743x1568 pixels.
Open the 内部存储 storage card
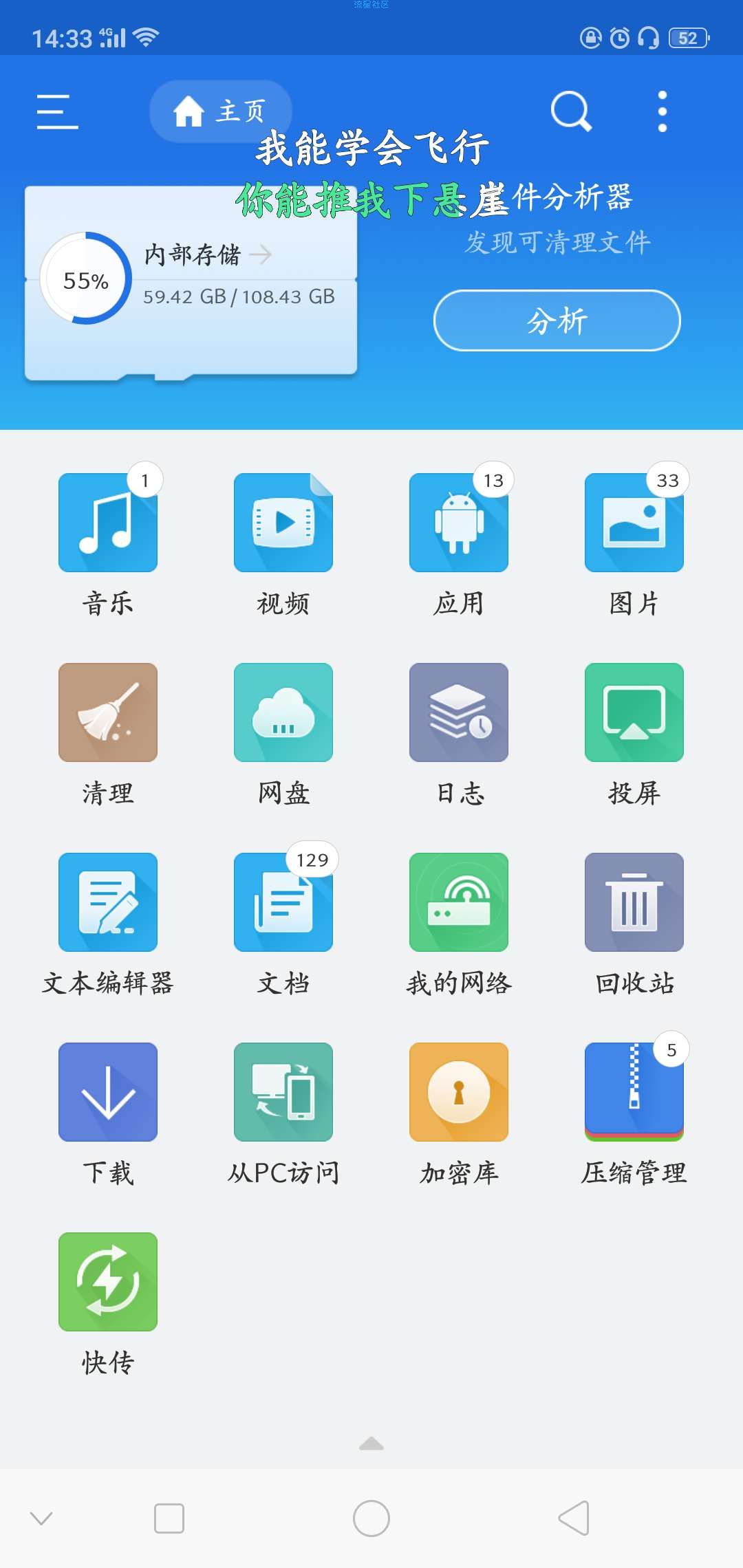coord(191,282)
